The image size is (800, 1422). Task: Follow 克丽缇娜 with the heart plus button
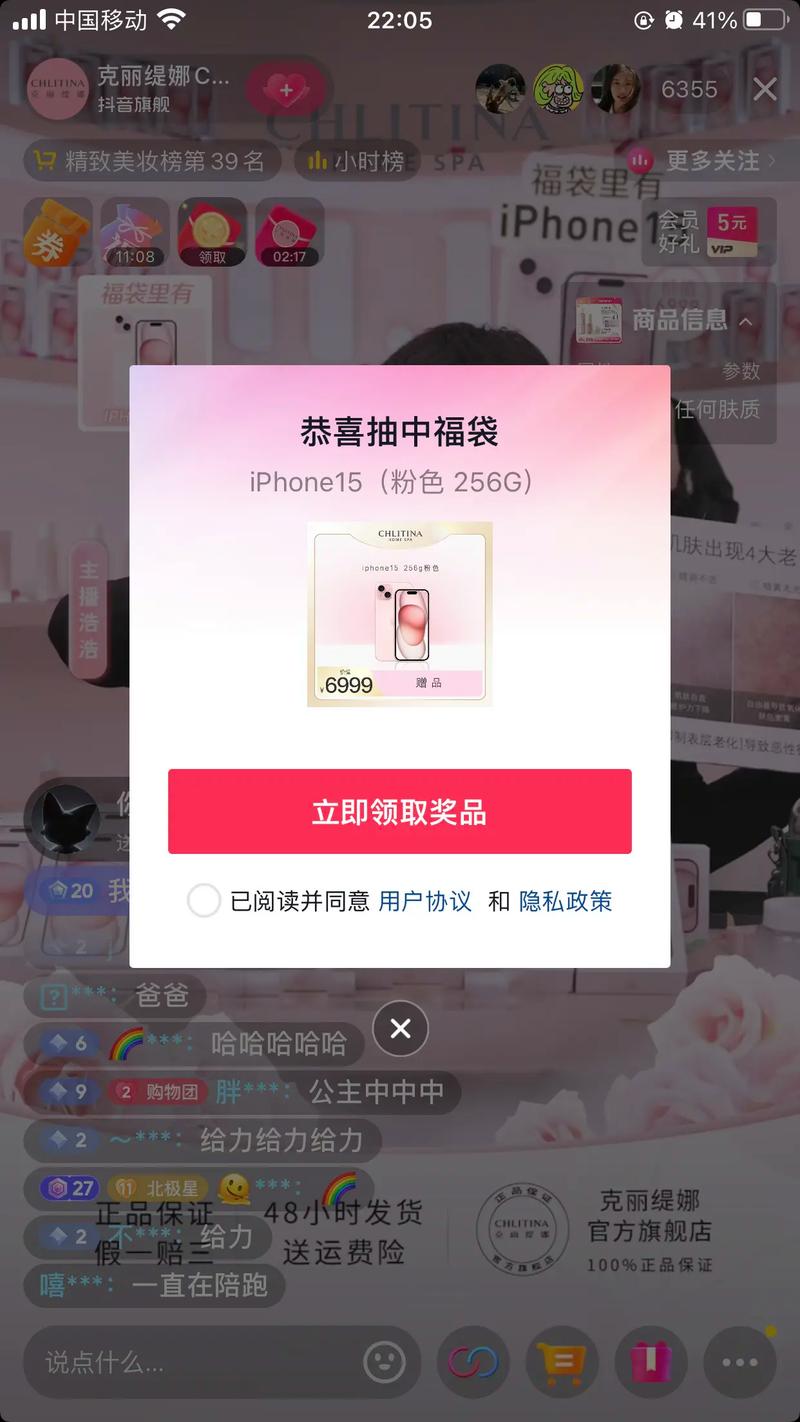[286, 90]
